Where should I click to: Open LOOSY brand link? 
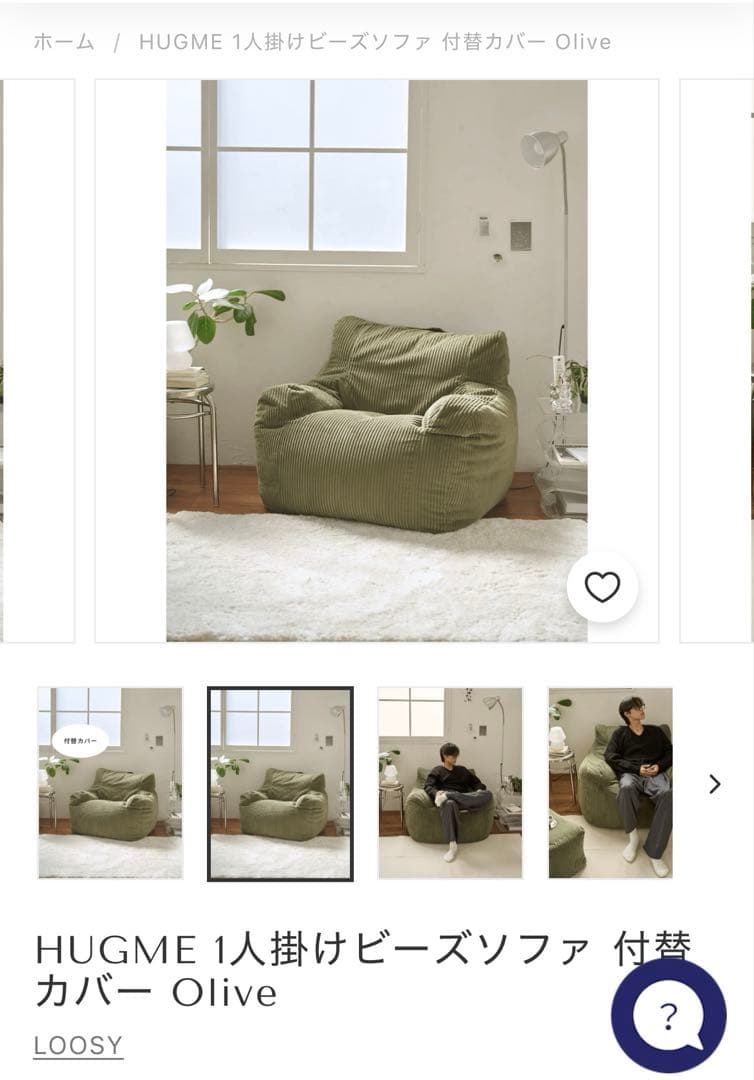click(78, 1046)
